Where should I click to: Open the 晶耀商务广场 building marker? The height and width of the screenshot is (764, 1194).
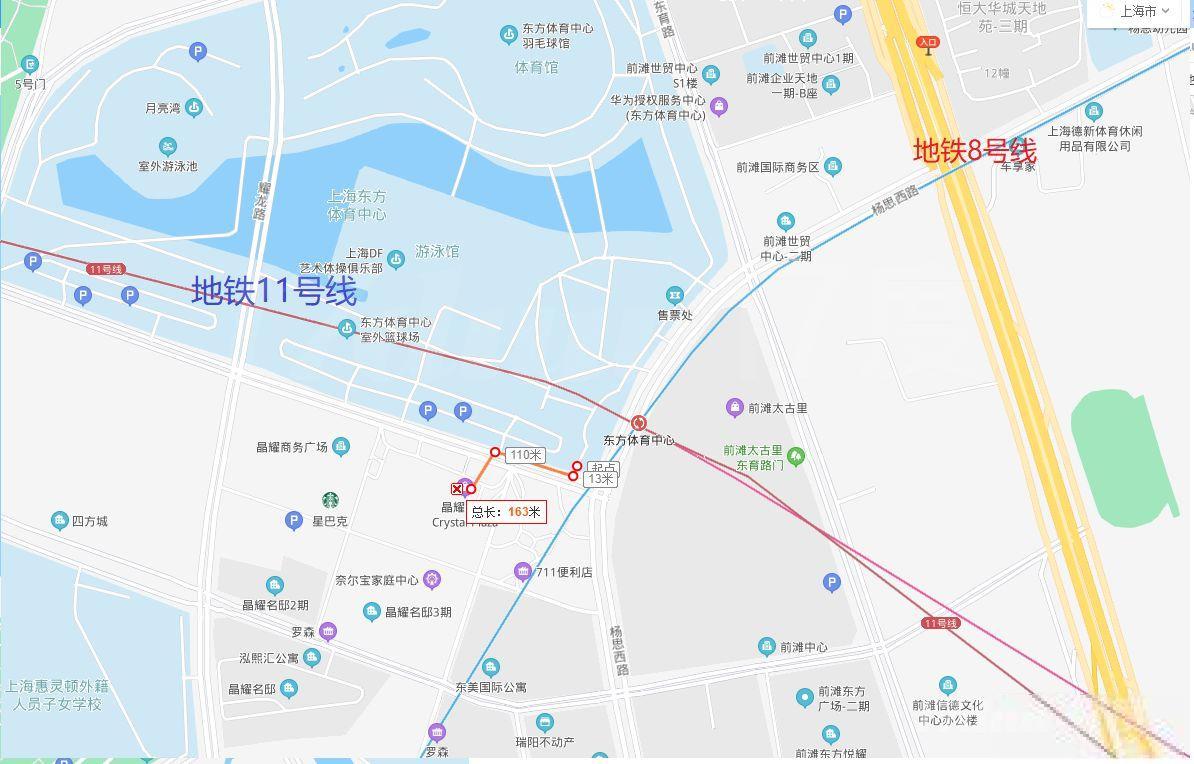pyautogui.click(x=341, y=446)
